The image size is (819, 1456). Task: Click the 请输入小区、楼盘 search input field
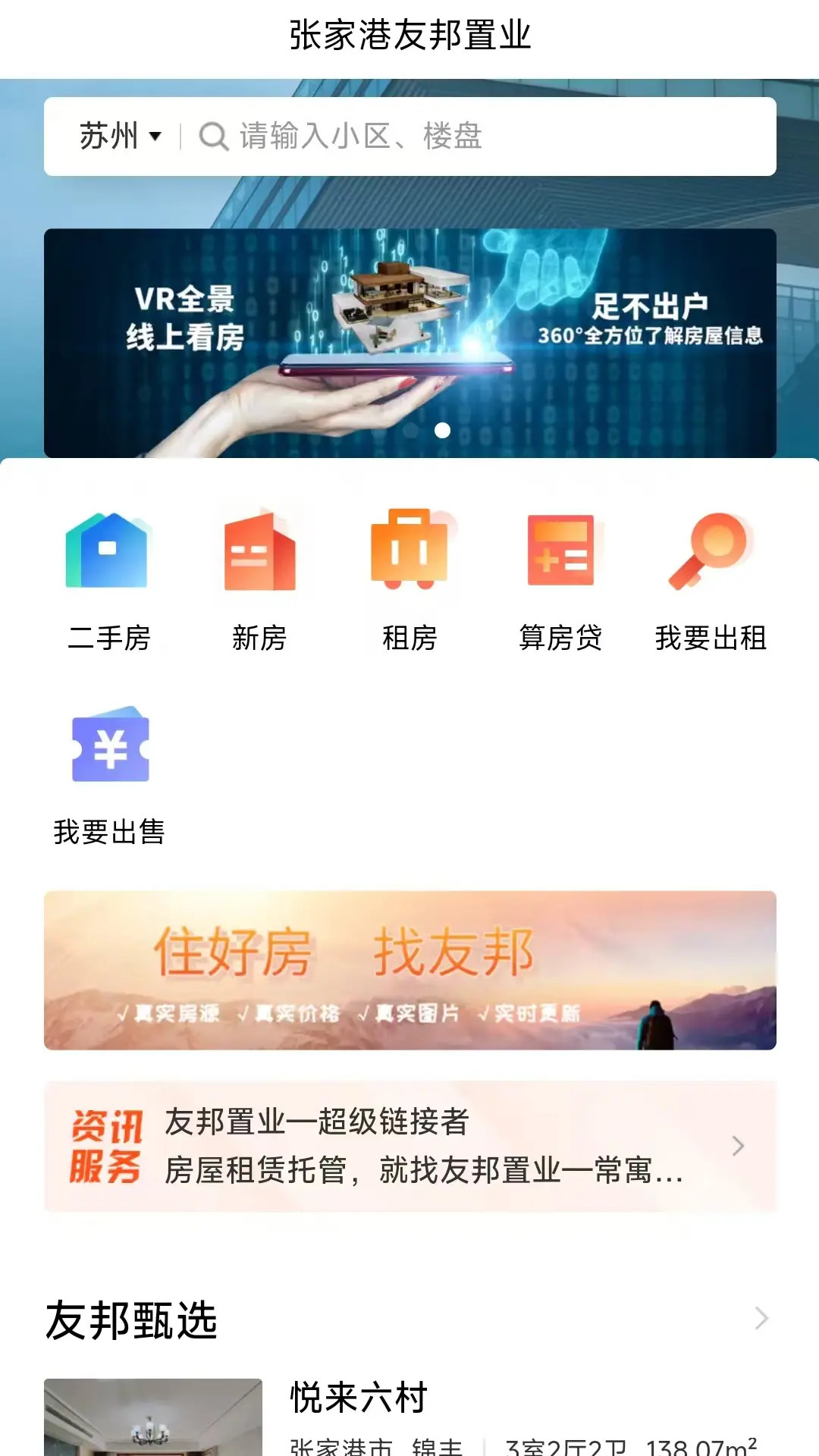(x=455, y=137)
